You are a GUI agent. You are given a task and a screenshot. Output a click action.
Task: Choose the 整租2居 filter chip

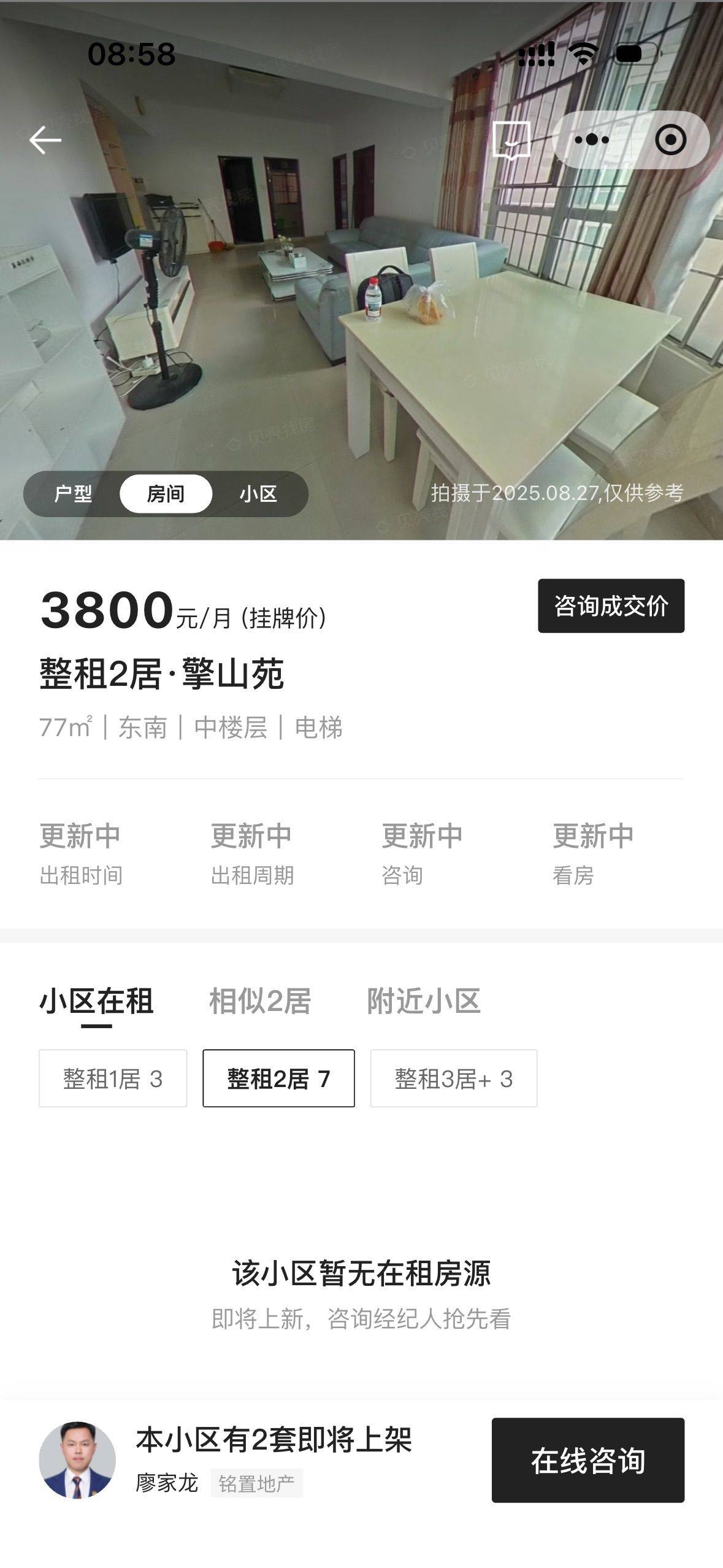(x=278, y=1078)
